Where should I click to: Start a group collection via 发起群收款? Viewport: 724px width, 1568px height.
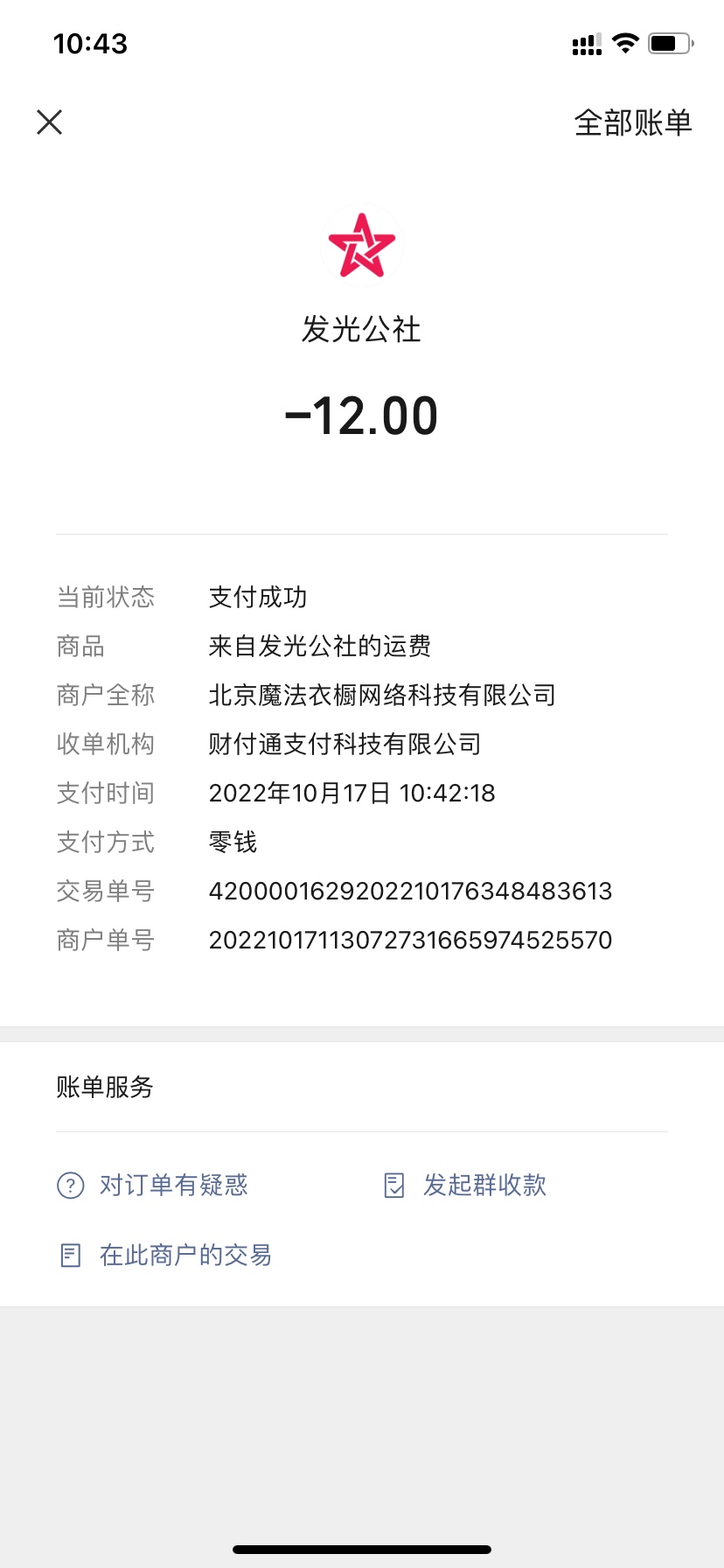466,1186
